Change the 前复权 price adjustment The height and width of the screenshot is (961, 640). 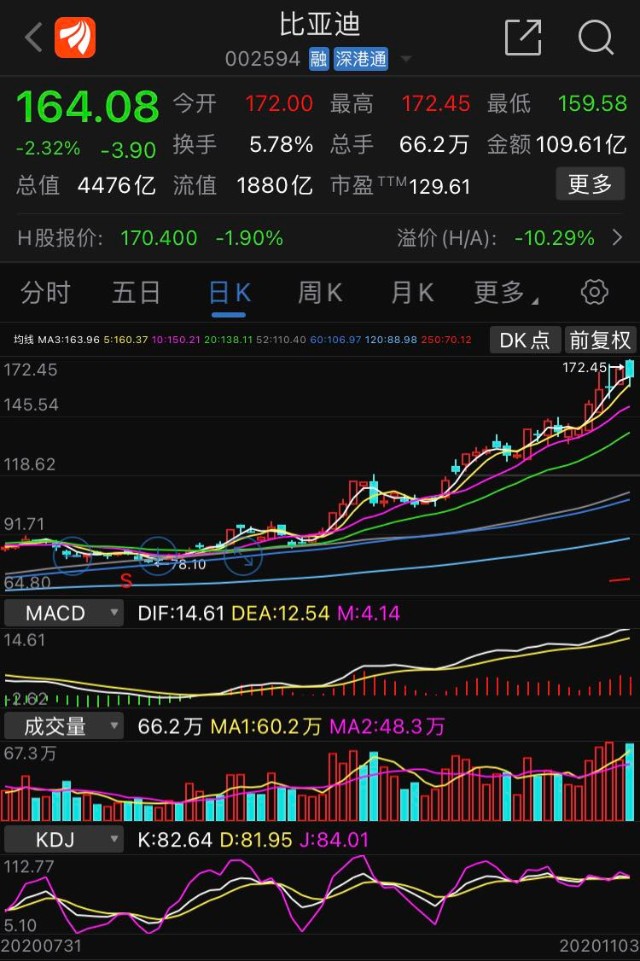pyautogui.click(x=599, y=340)
